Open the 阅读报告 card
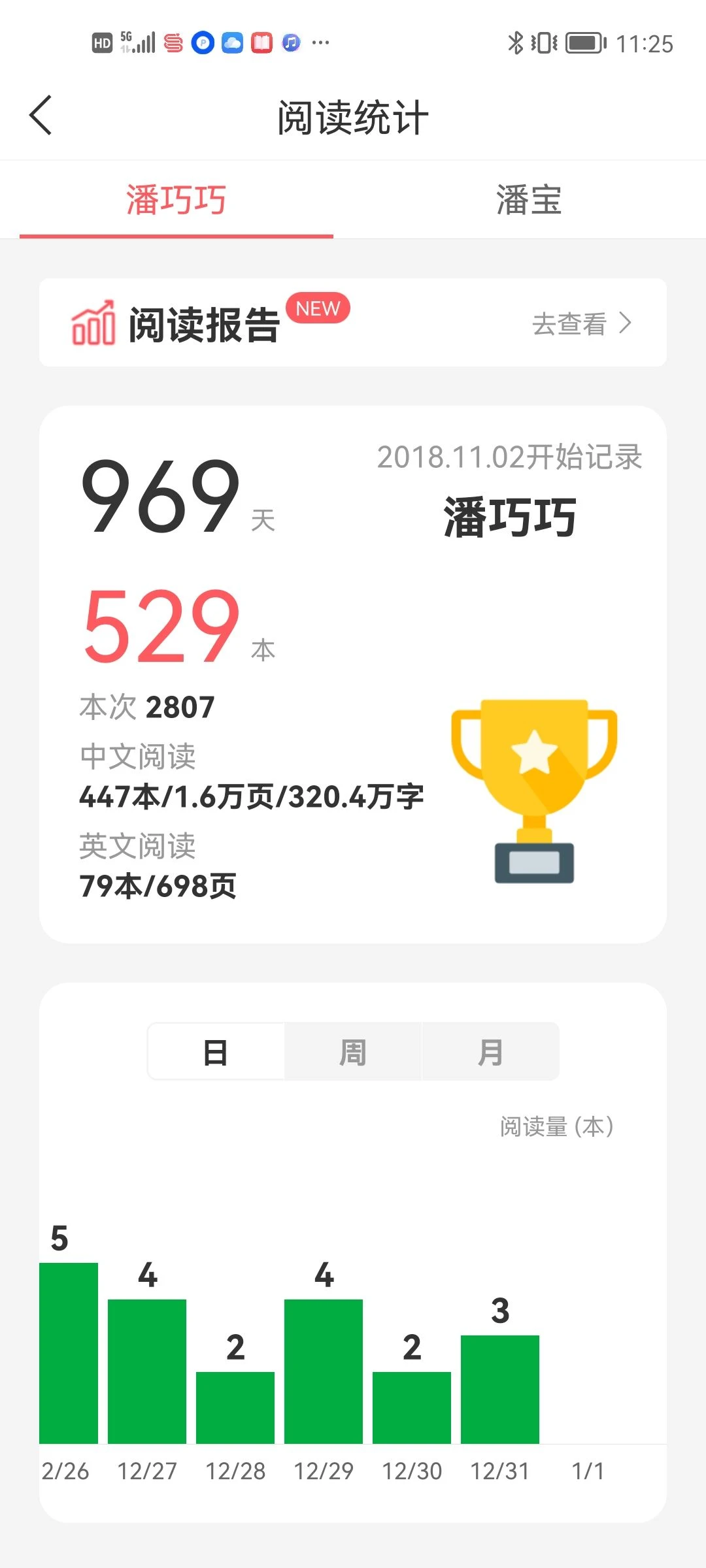The image size is (706, 1568). point(353,323)
